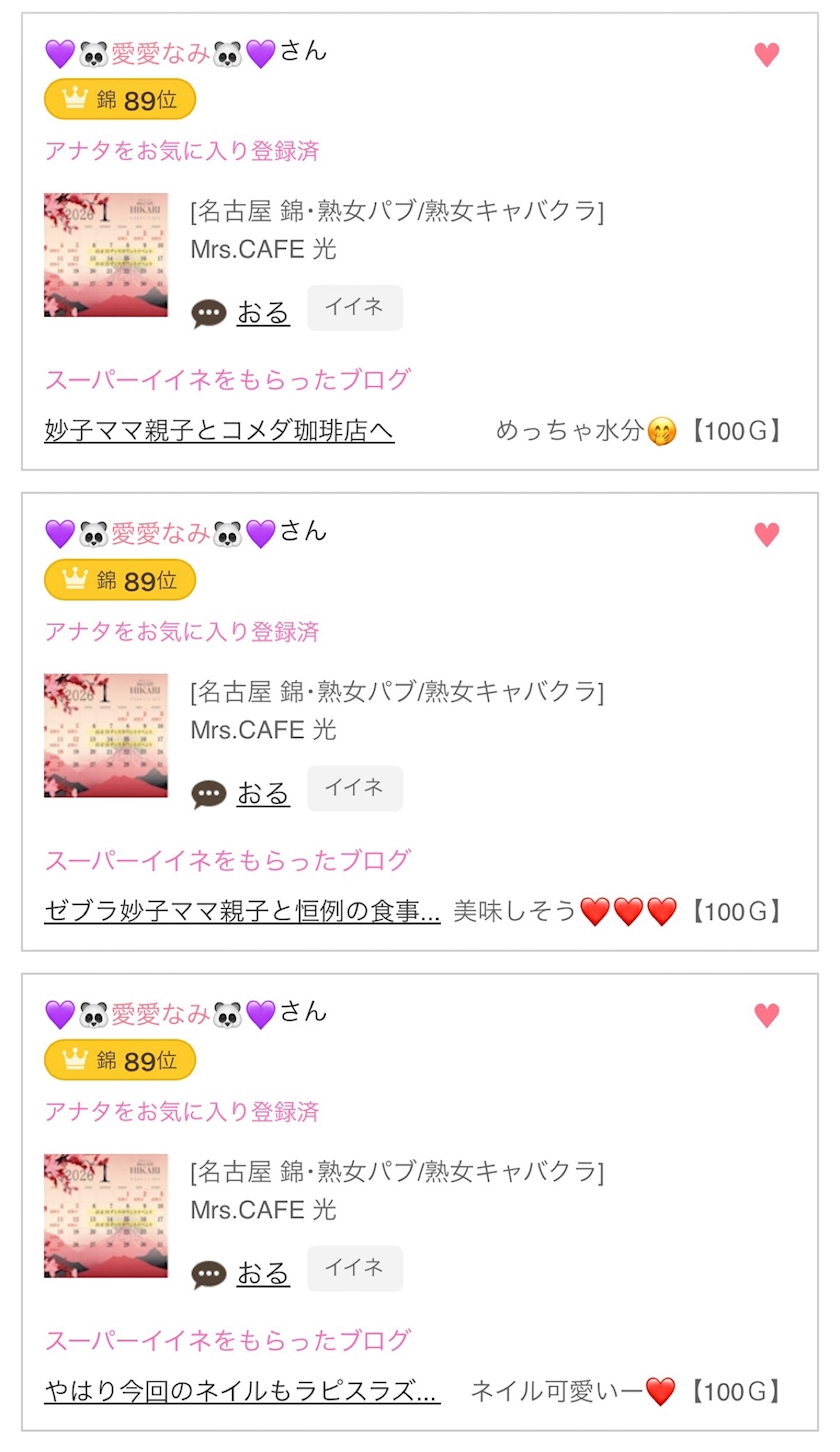This screenshot has height=1452, width=840.
Task: View the shop thumbnail above the ゼブラ blog
Action: coord(106,735)
